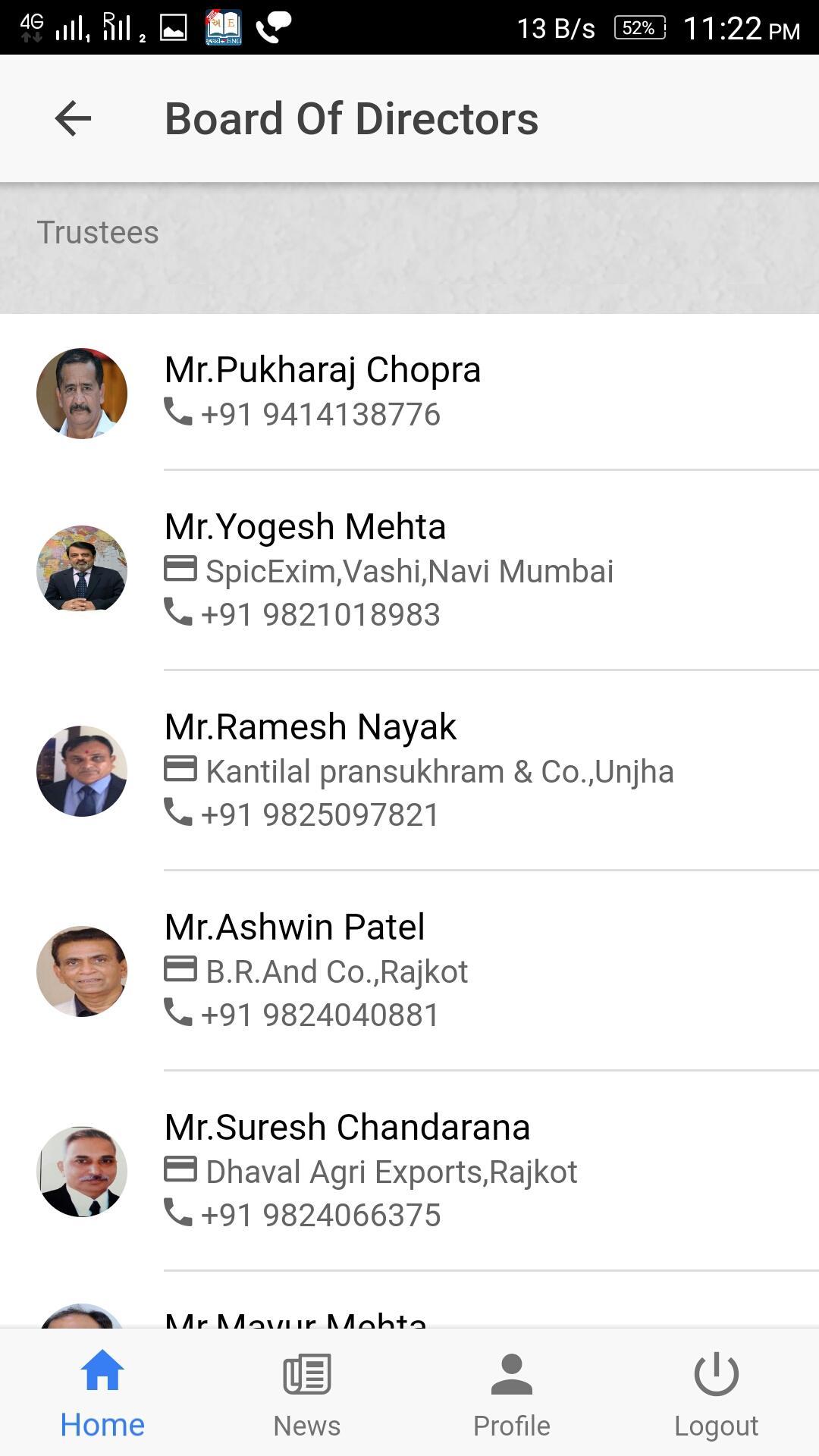819x1456 pixels.
Task: Select the Mr.Ramesh Nayak row
Action: click(409, 770)
